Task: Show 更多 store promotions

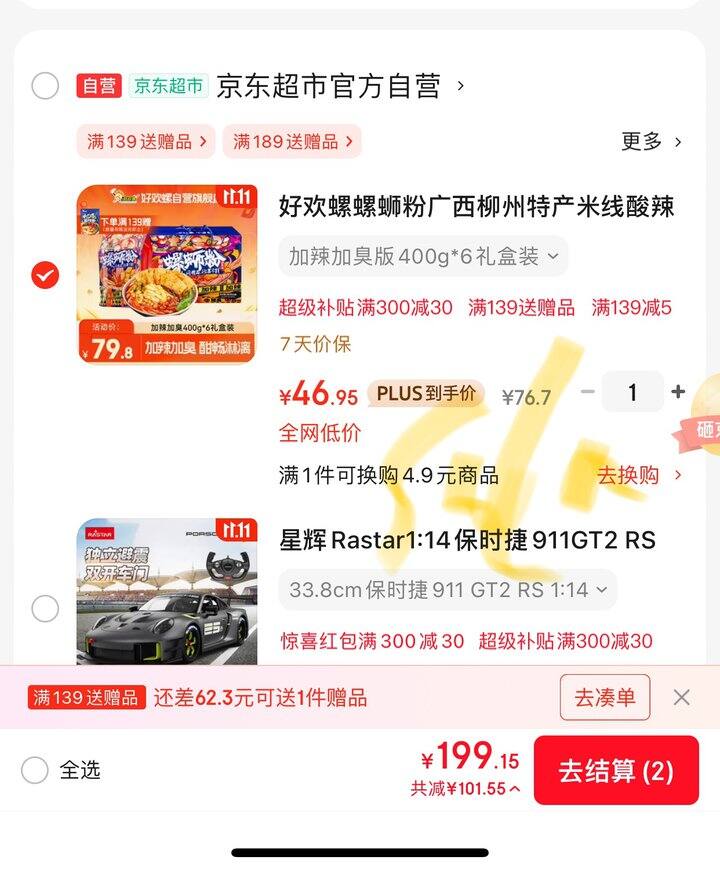Action: 650,141
